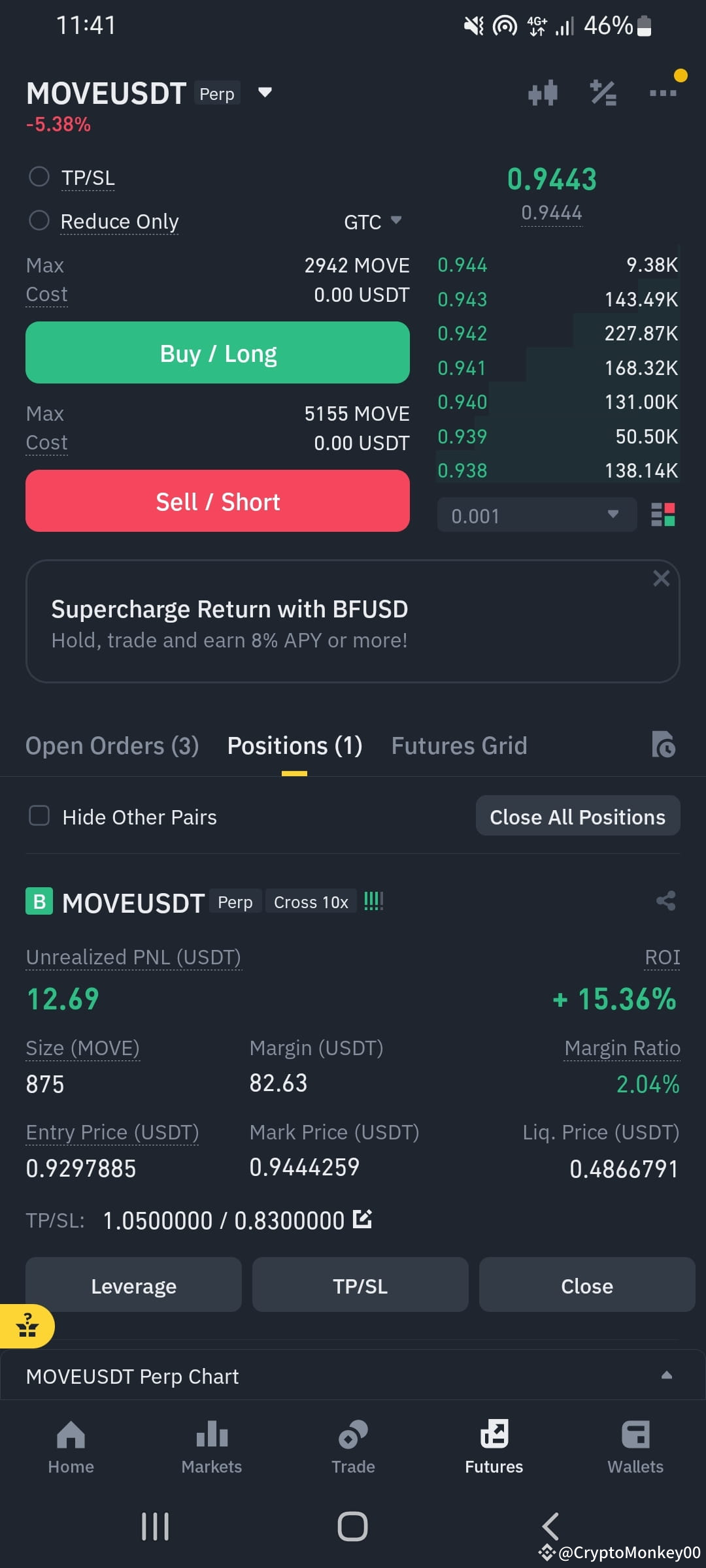This screenshot has width=706, height=1568.
Task: Open the three-dot more options menu
Action: click(664, 93)
